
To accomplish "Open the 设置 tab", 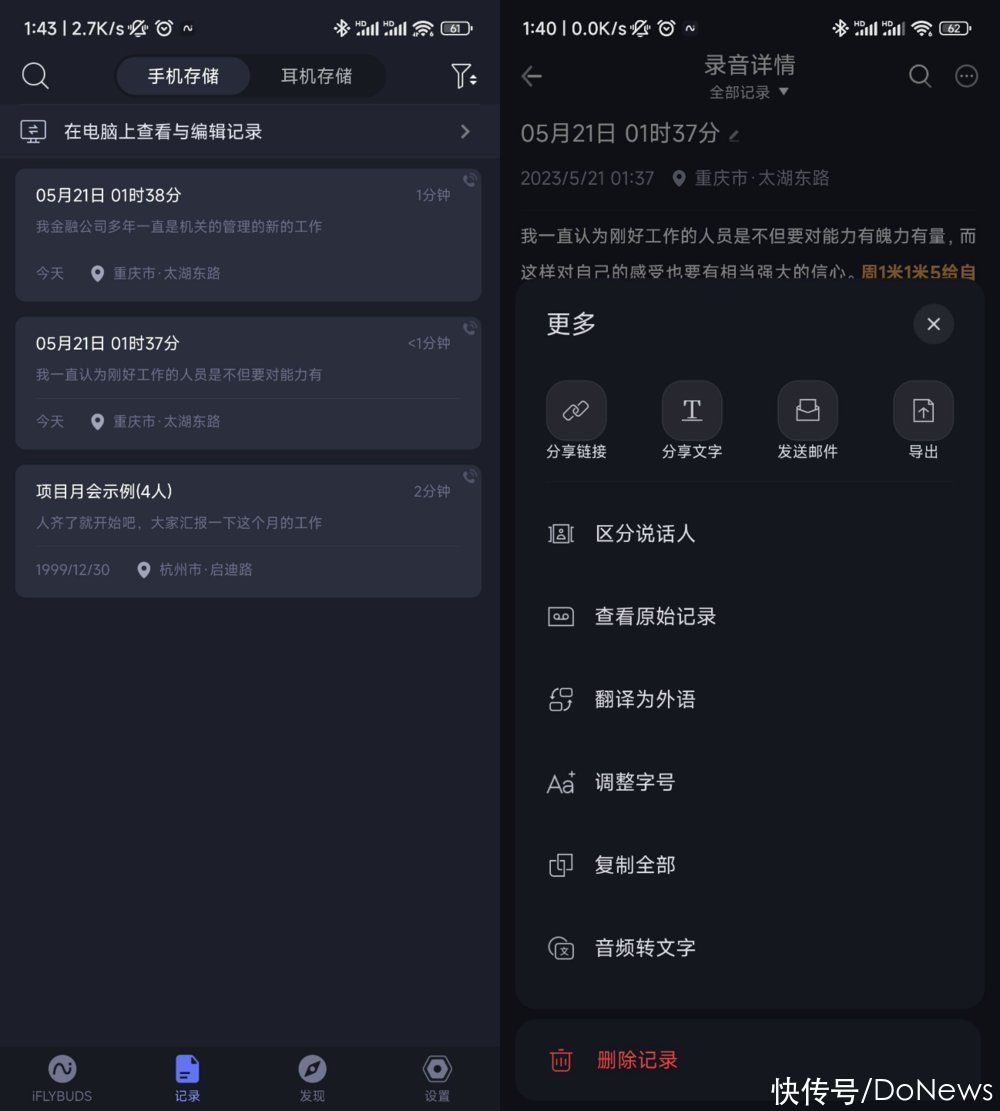I will coord(437,1078).
